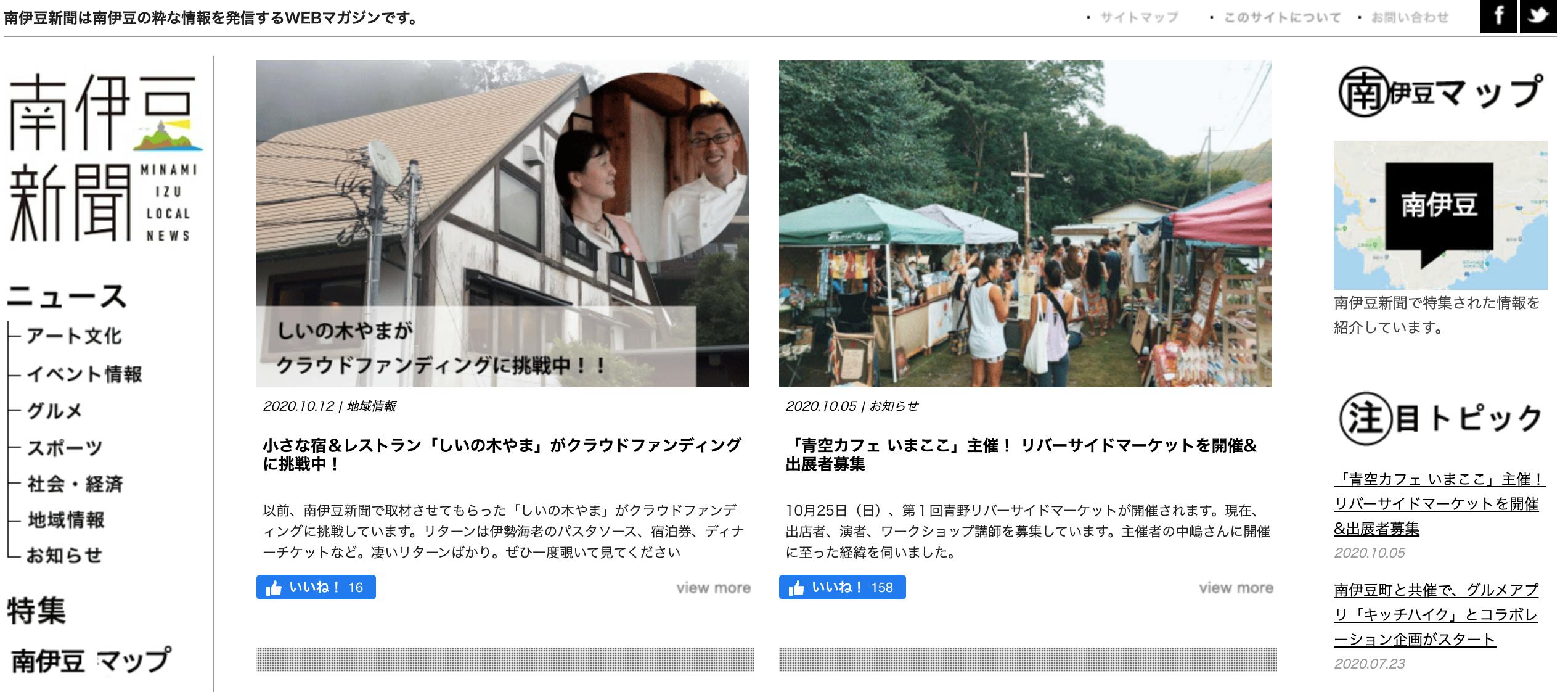Open the 特集 section
Screen dimensions: 1568x692
[36, 611]
